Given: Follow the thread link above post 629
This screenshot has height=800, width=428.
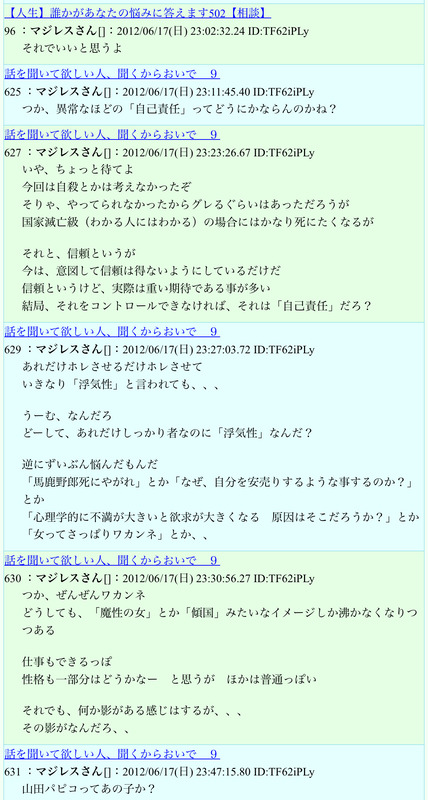Looking at the screenshot, I should [112, 332].
